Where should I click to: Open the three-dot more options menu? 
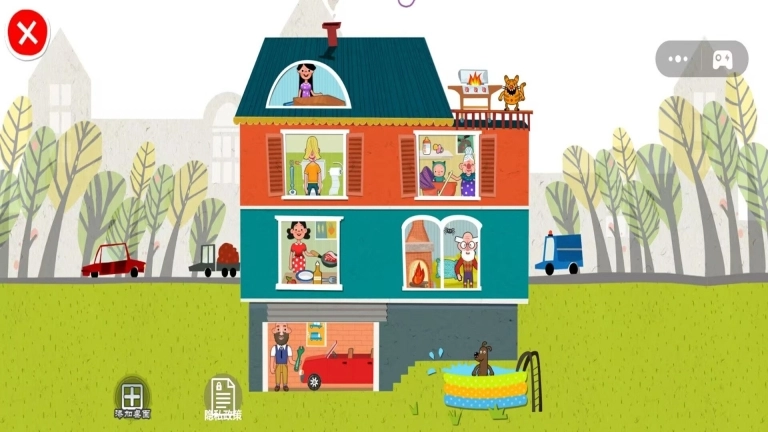pyautogui.click(x=680, y=59)
